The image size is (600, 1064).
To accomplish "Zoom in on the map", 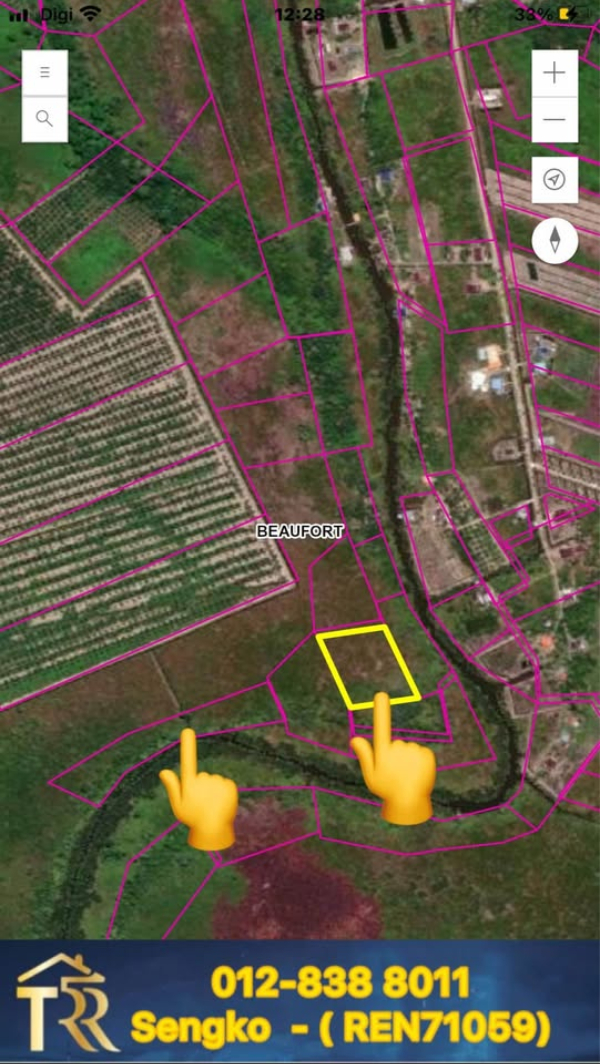I will coord(554,73).
